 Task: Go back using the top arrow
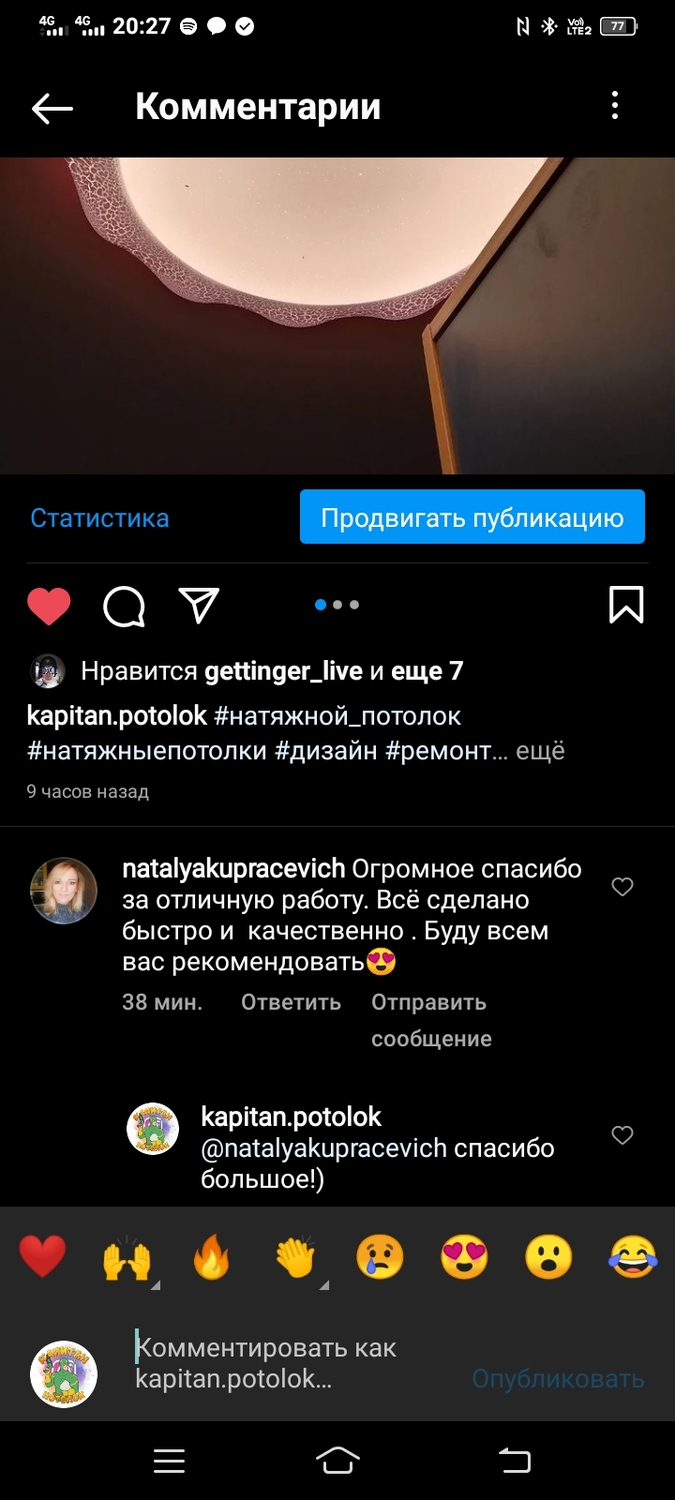(52, 108)
